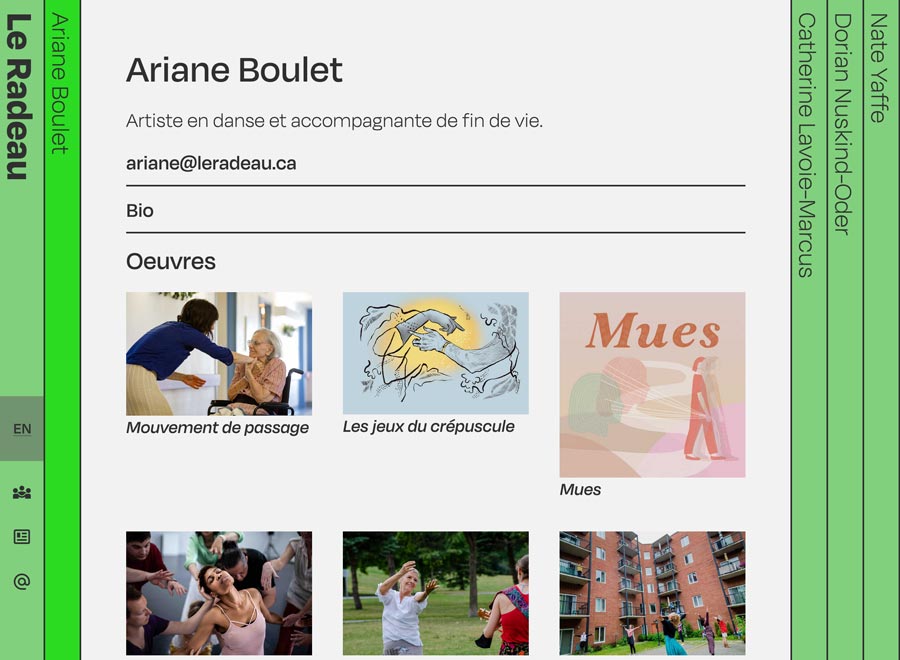The width and height of the screenshot is (900, 660).
Task: Expand the Bio section
Action: click(140, 211)
